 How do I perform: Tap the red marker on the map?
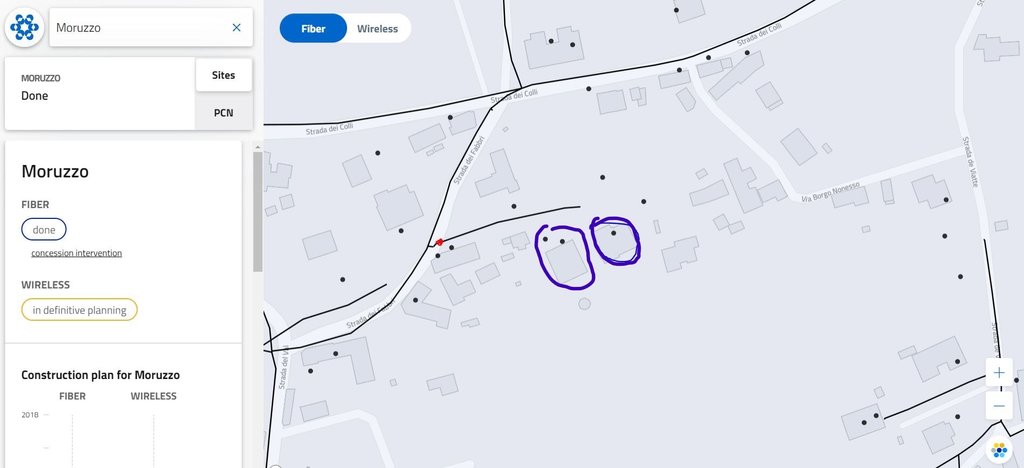(440, 242)
